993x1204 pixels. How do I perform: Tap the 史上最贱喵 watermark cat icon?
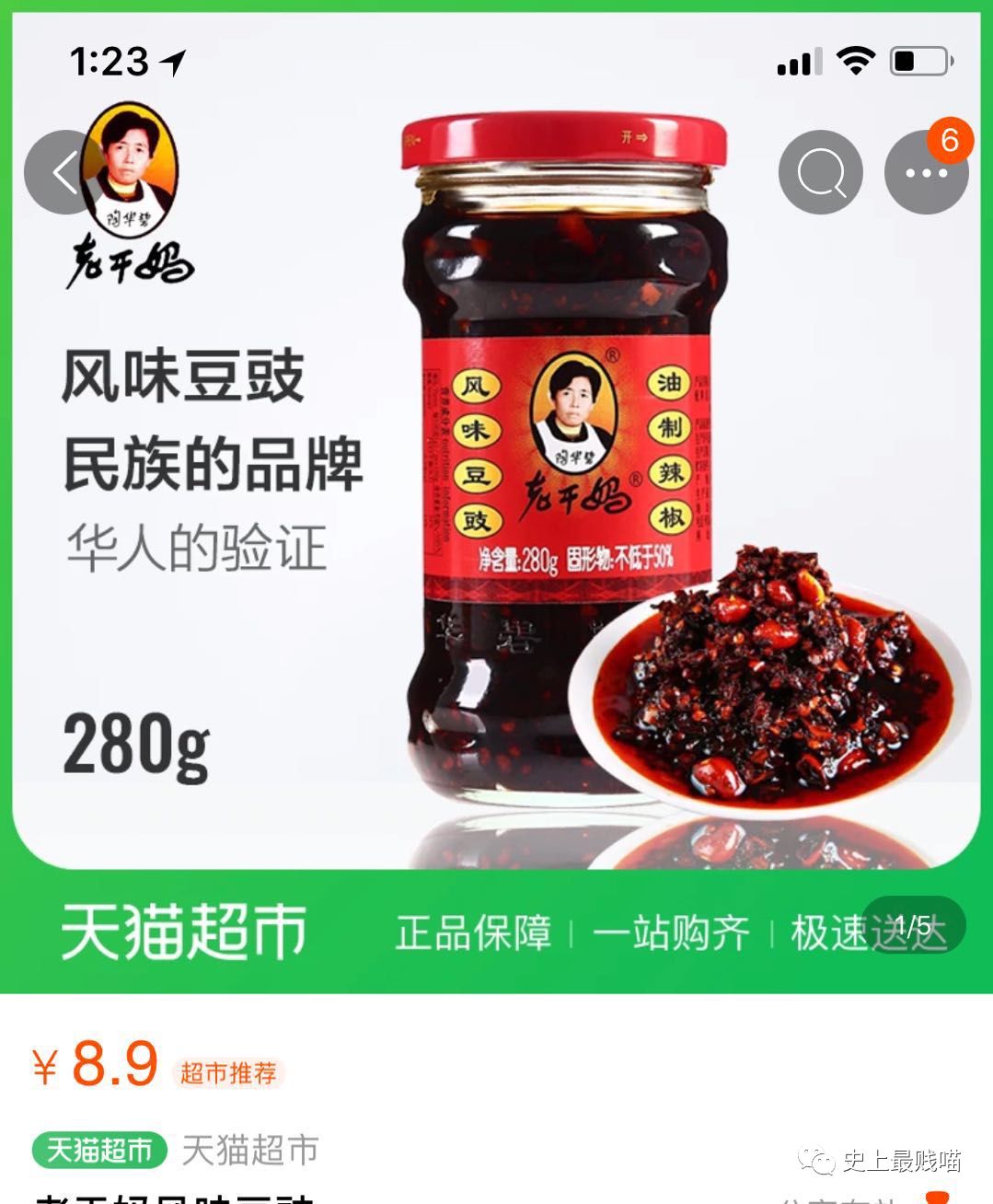[x=817, y=1161]
